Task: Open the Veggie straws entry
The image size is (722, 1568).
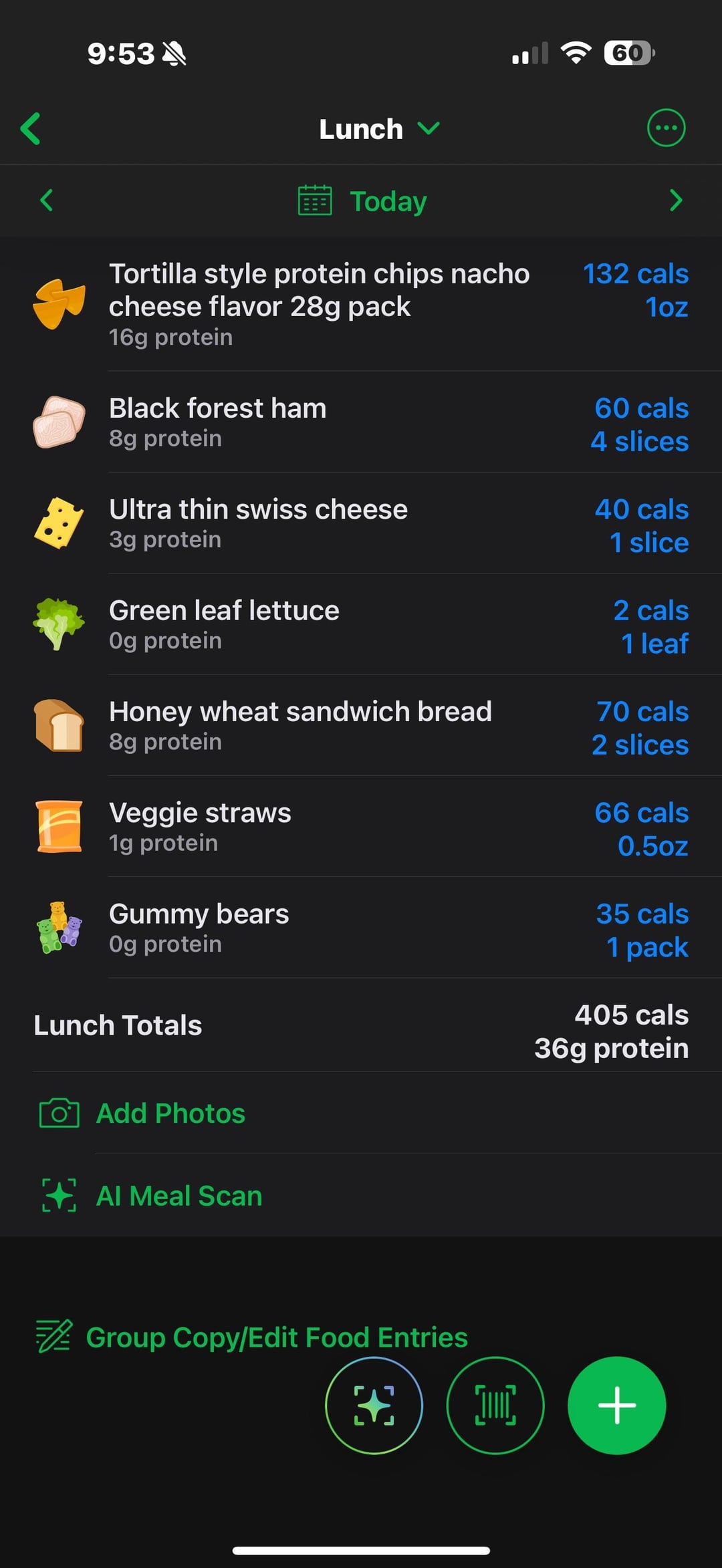Action: pos(361,827)
